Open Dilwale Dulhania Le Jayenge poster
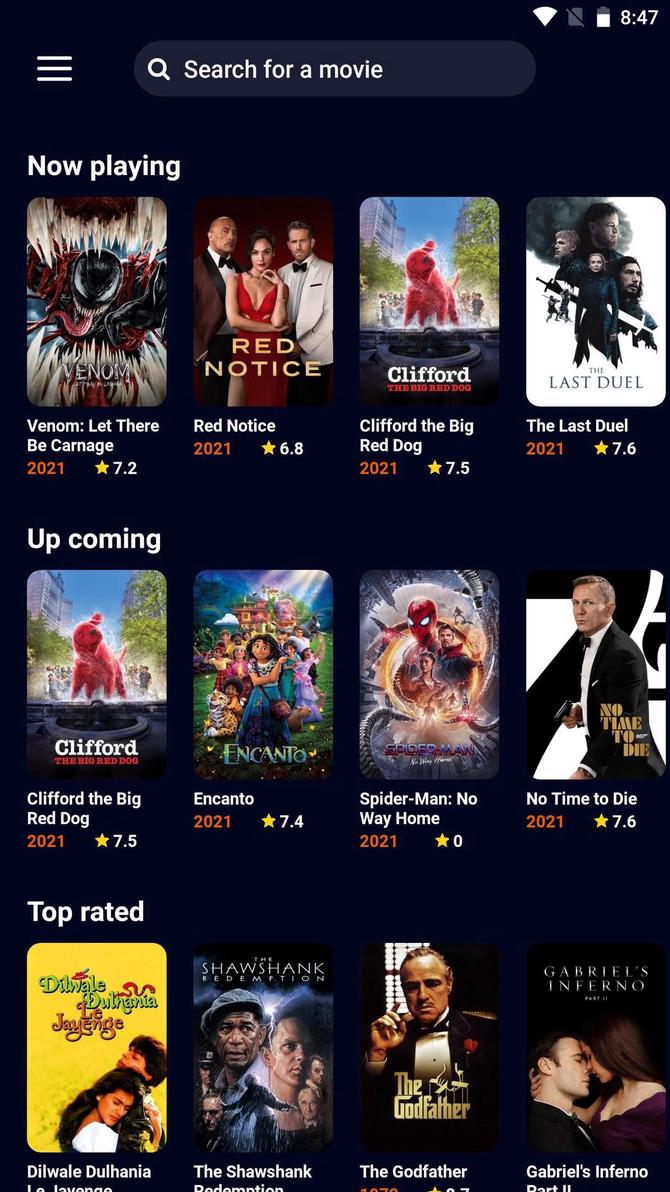The image size is (670, 1192). (x=97, y=1047)
